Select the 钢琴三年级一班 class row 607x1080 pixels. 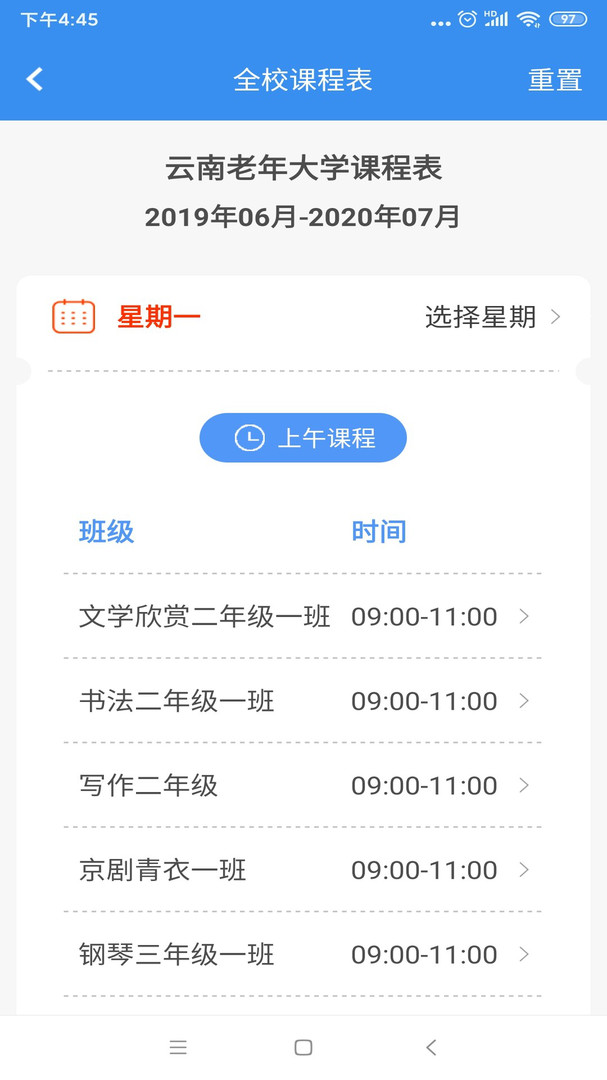point(302,954)
